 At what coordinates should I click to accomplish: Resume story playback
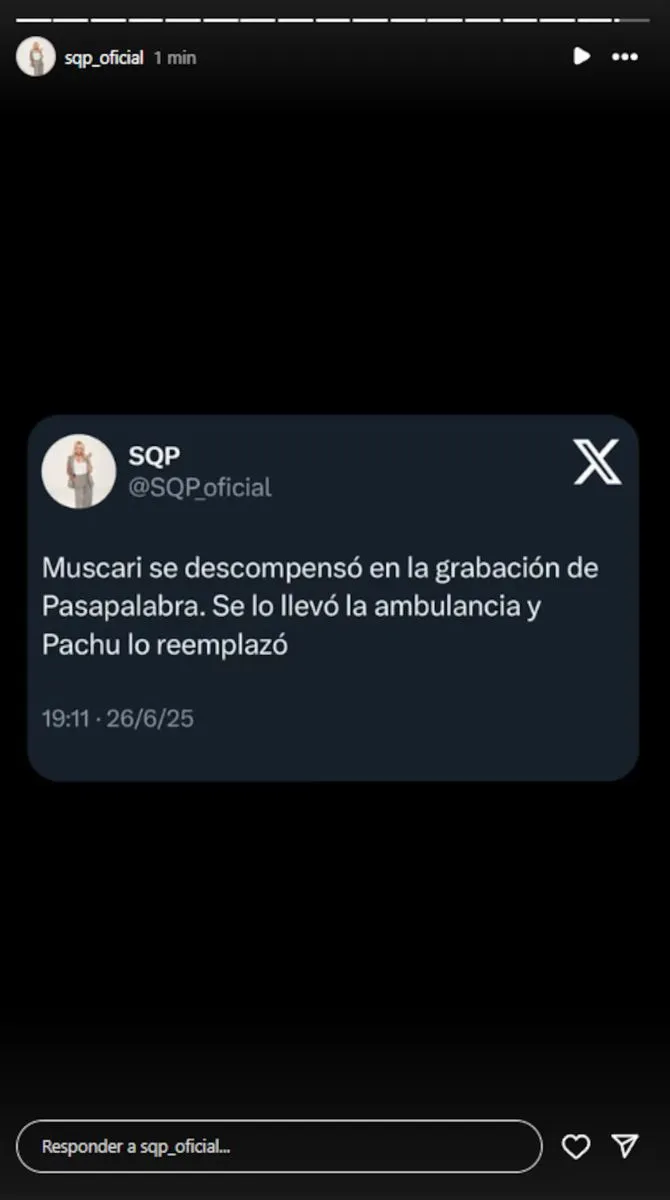coord(581,57)
